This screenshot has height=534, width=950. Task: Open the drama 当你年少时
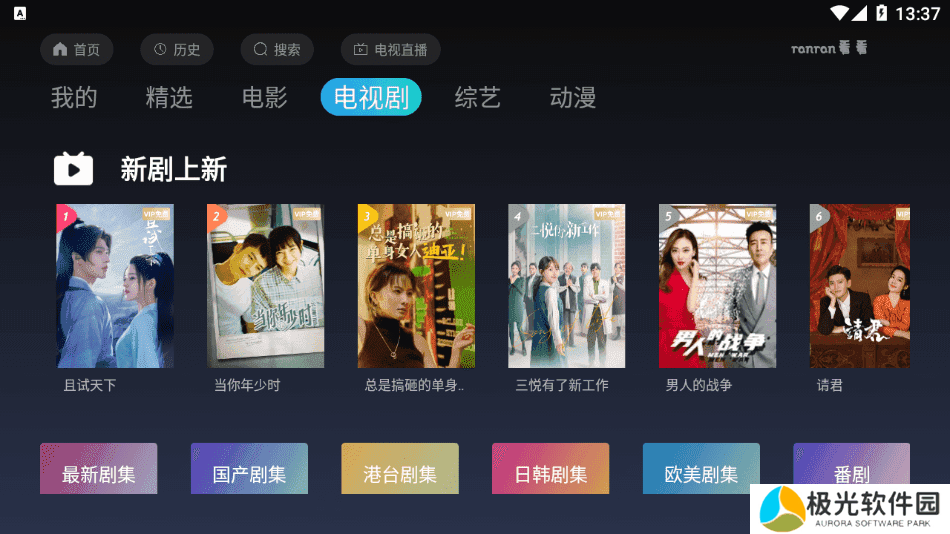(x=265, y=286)
